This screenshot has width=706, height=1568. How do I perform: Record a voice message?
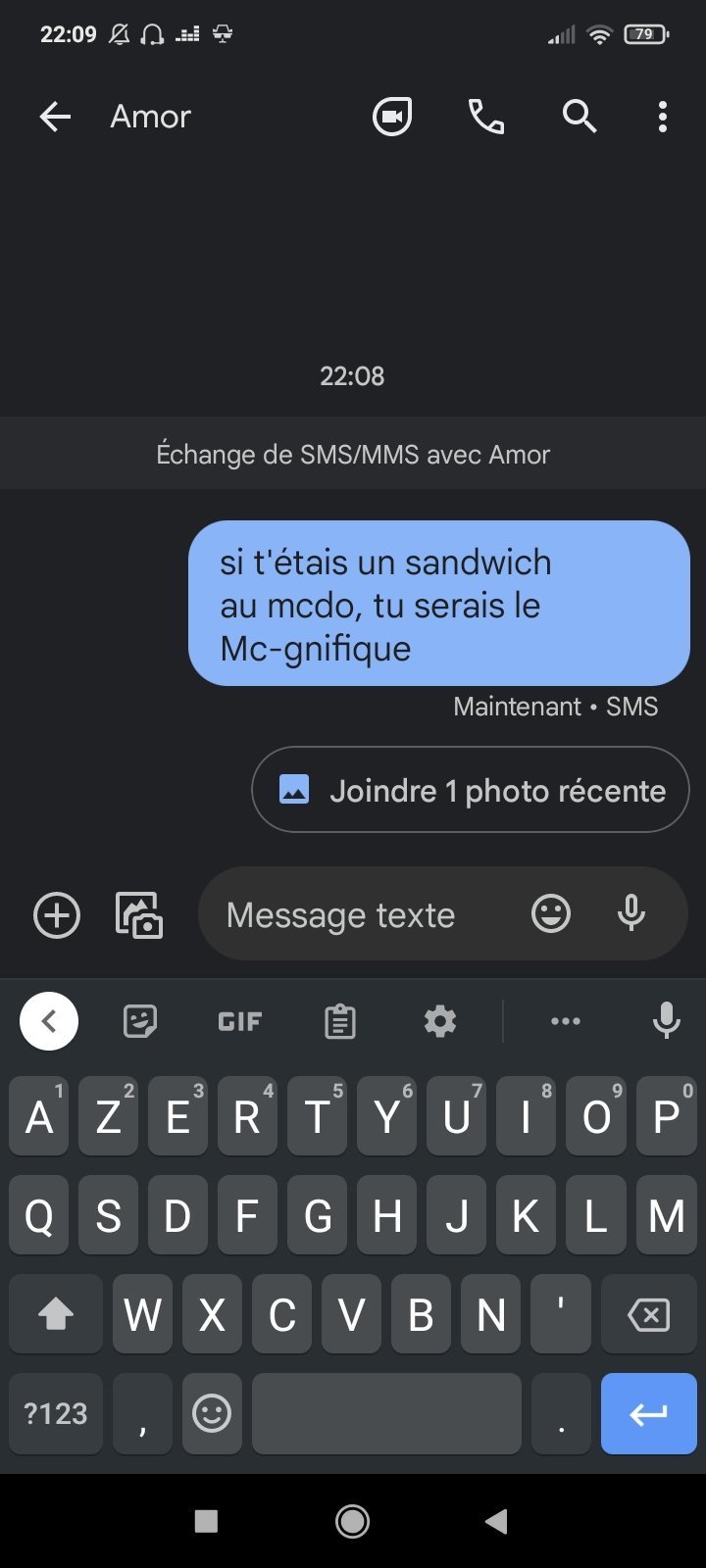coord(631,913)
